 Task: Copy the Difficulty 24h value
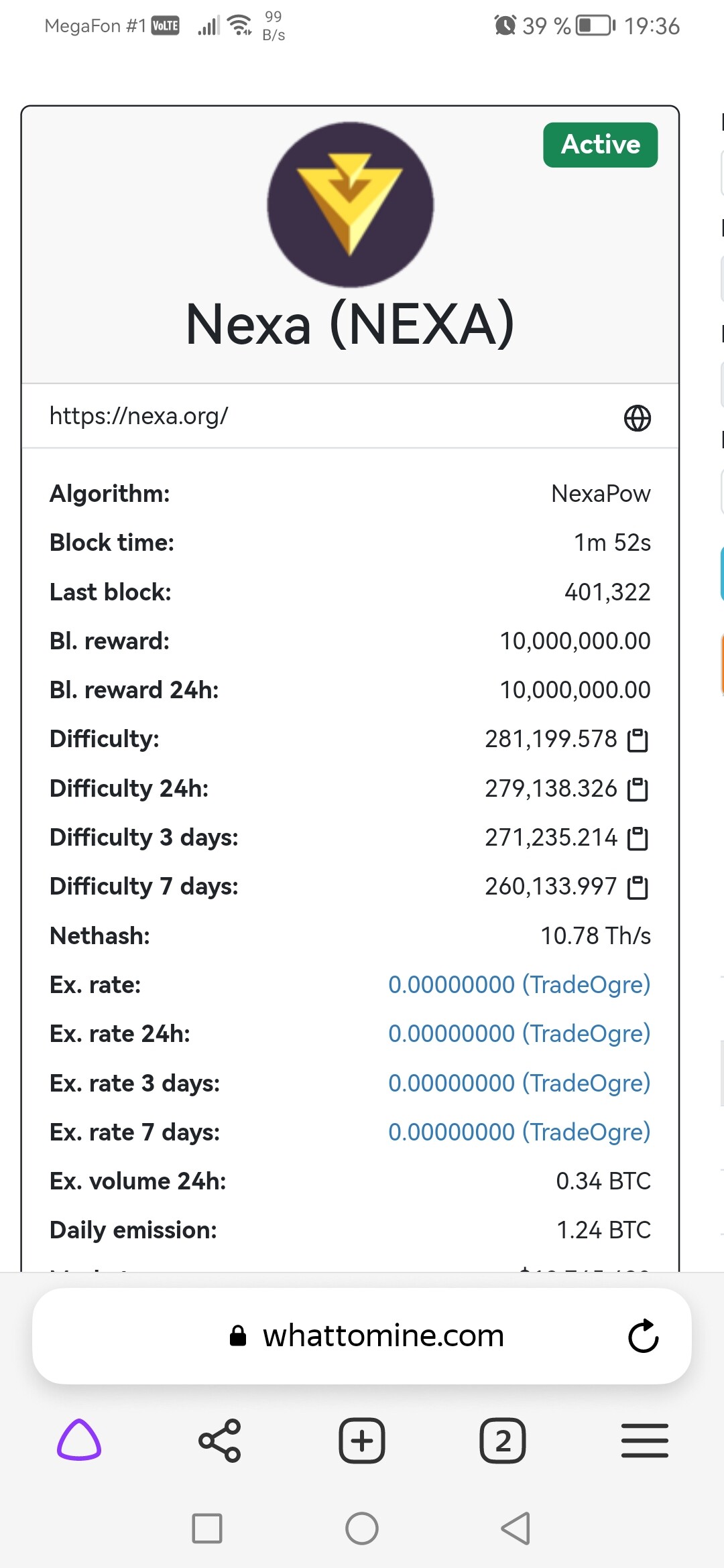tap(638, 789)
